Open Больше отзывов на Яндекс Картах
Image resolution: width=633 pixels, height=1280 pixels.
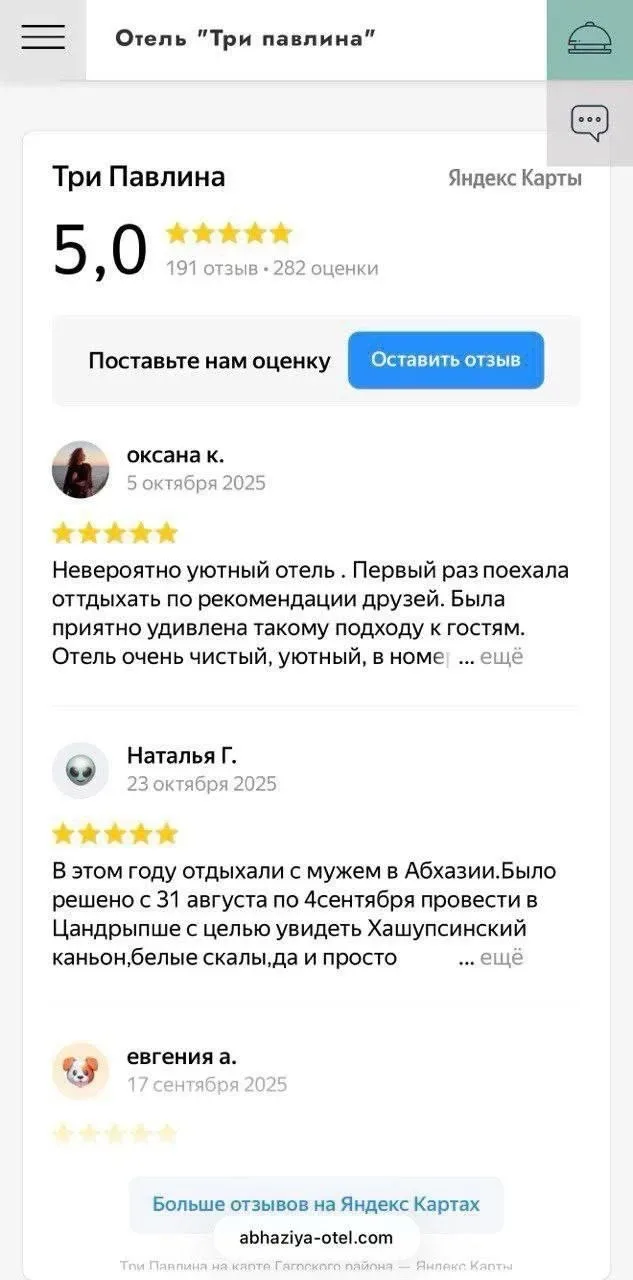pos(316,1204)
